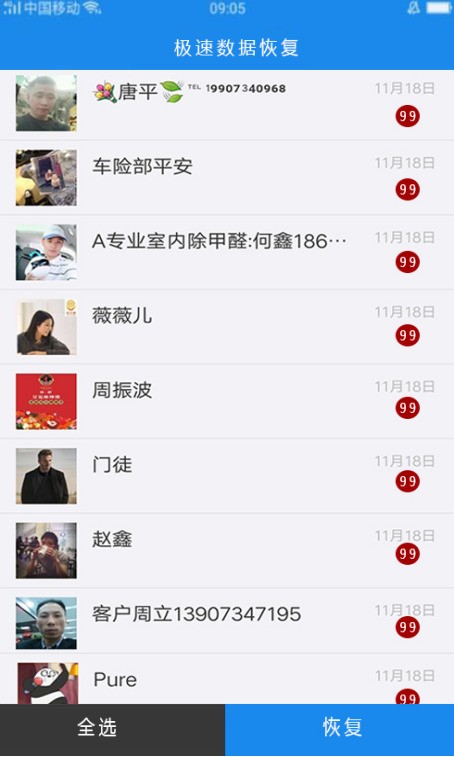454x757 pixels.
Task: Open the chat with 薇薇儿
Action: pos(227,327)
